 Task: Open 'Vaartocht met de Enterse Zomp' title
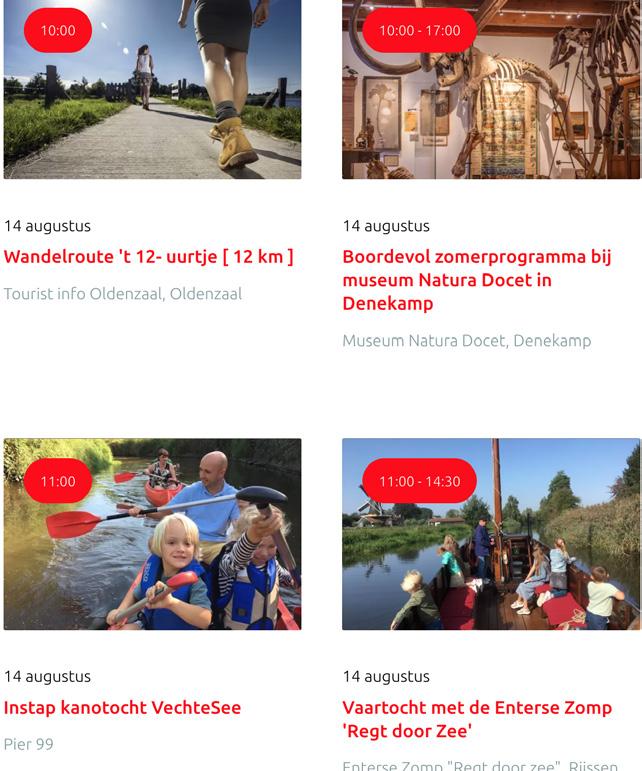(x=476, y=719)
